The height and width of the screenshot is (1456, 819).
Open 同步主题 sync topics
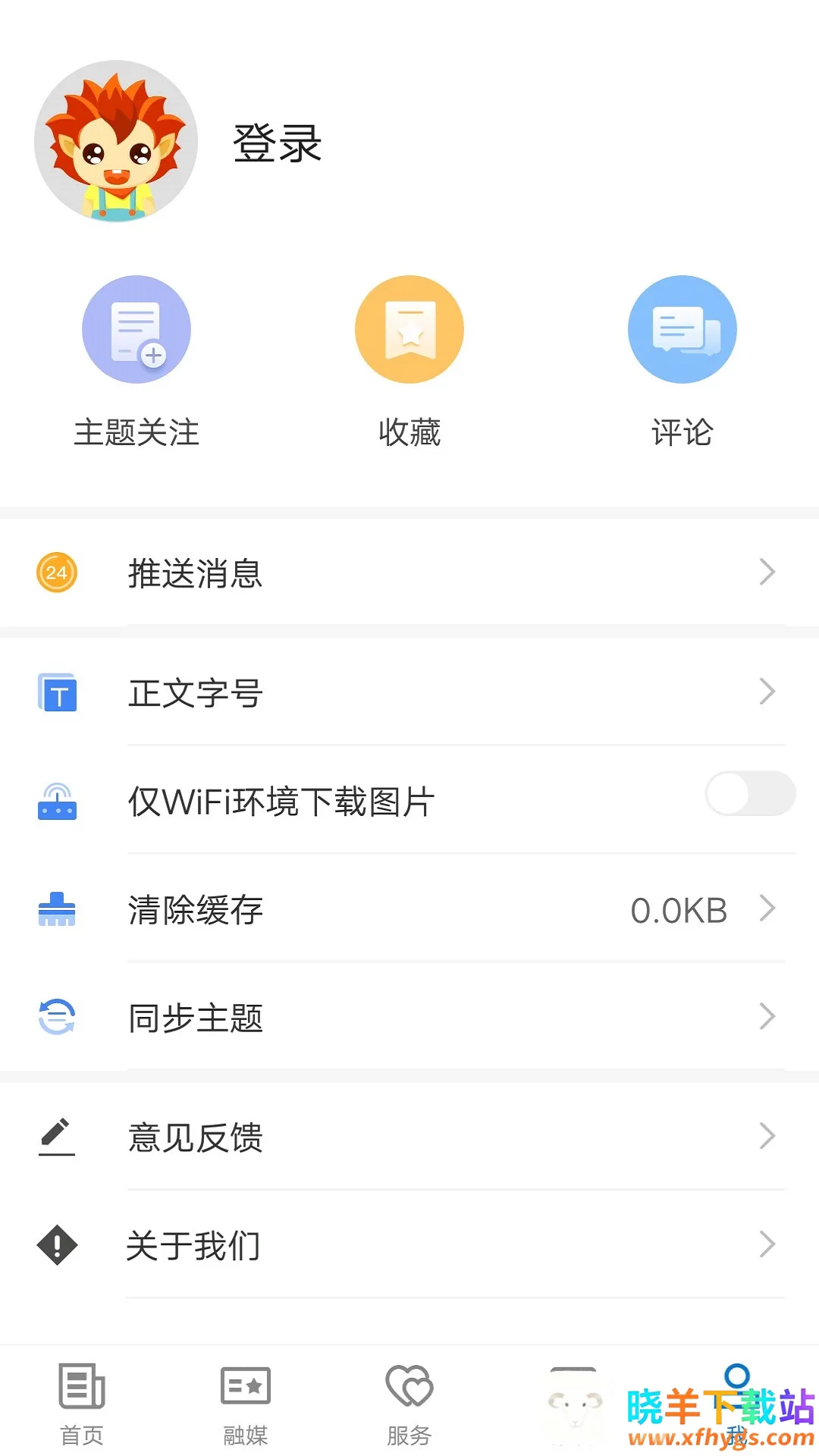click(409, 1017)
